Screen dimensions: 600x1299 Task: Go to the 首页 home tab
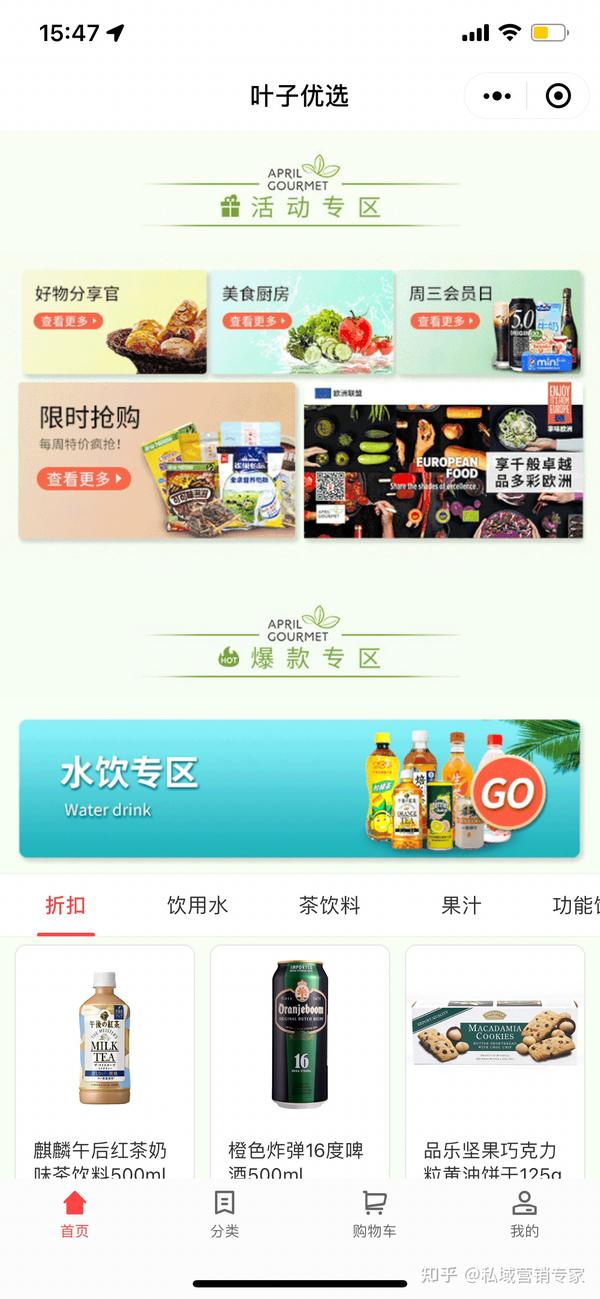click(x=75, y=1215)
